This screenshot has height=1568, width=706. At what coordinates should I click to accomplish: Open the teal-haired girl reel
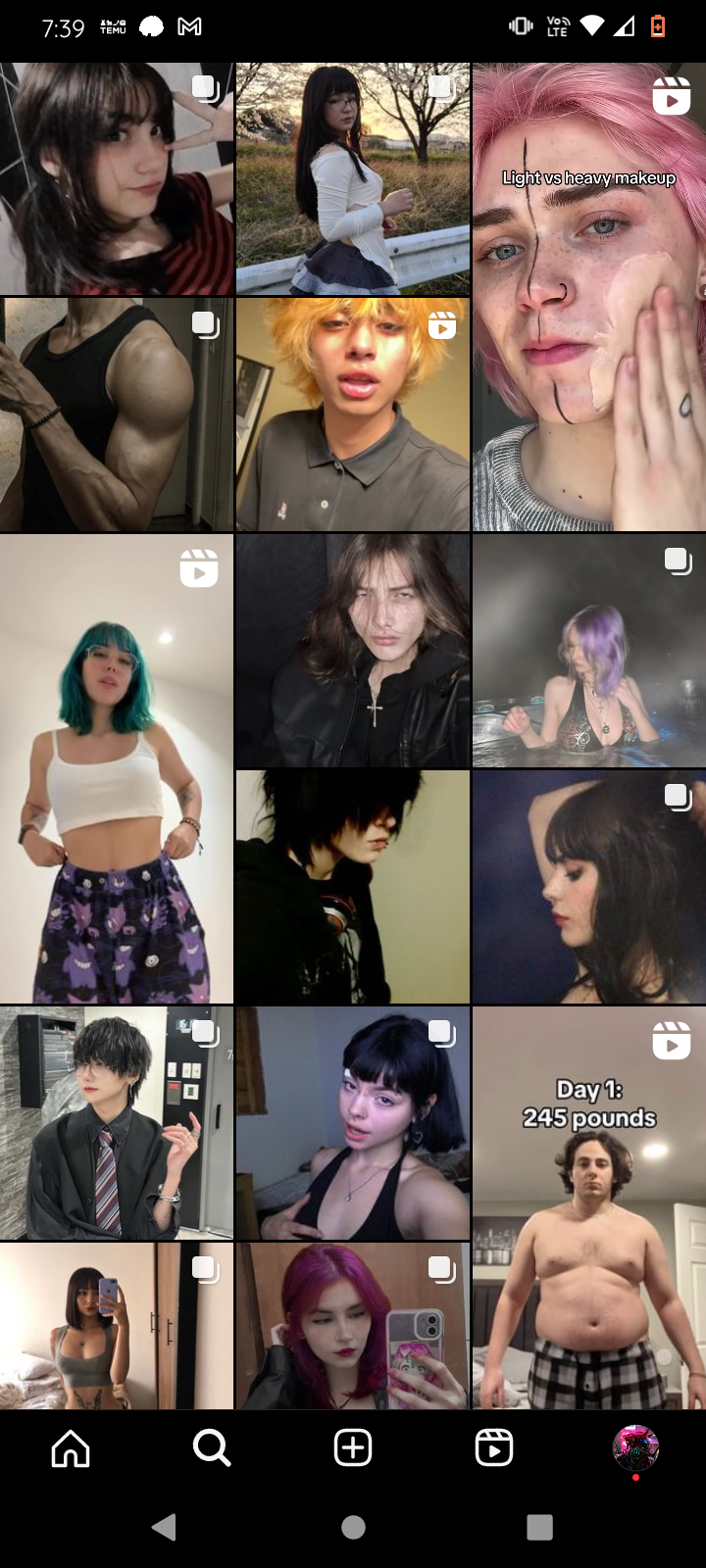click(117, 768)
